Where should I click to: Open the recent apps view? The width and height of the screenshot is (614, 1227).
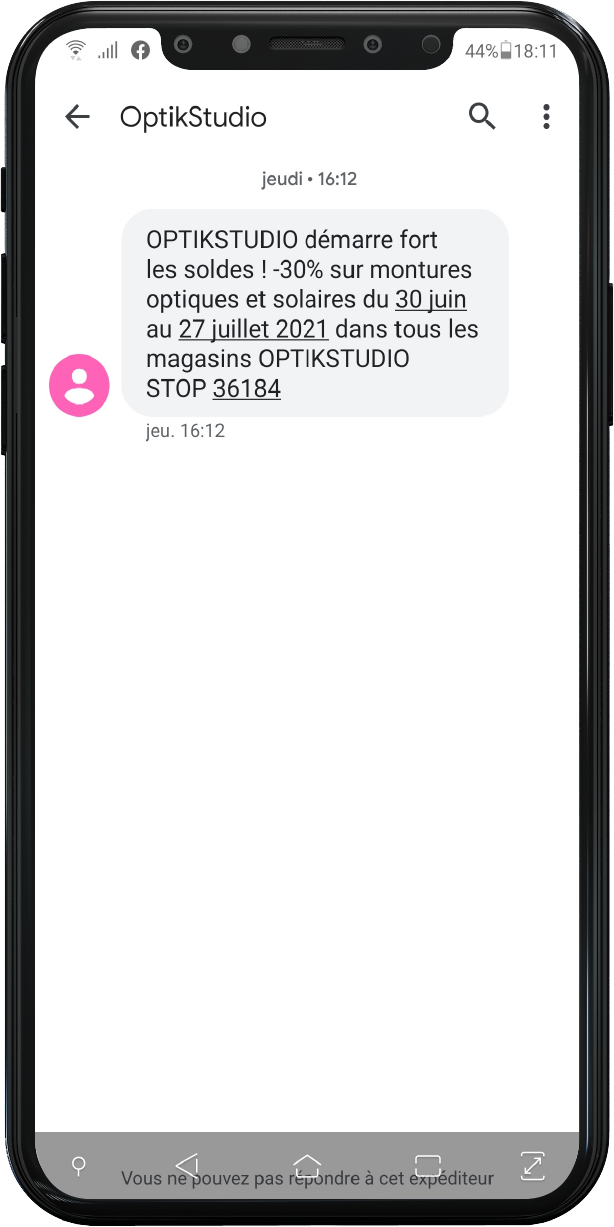[428, 1165]
